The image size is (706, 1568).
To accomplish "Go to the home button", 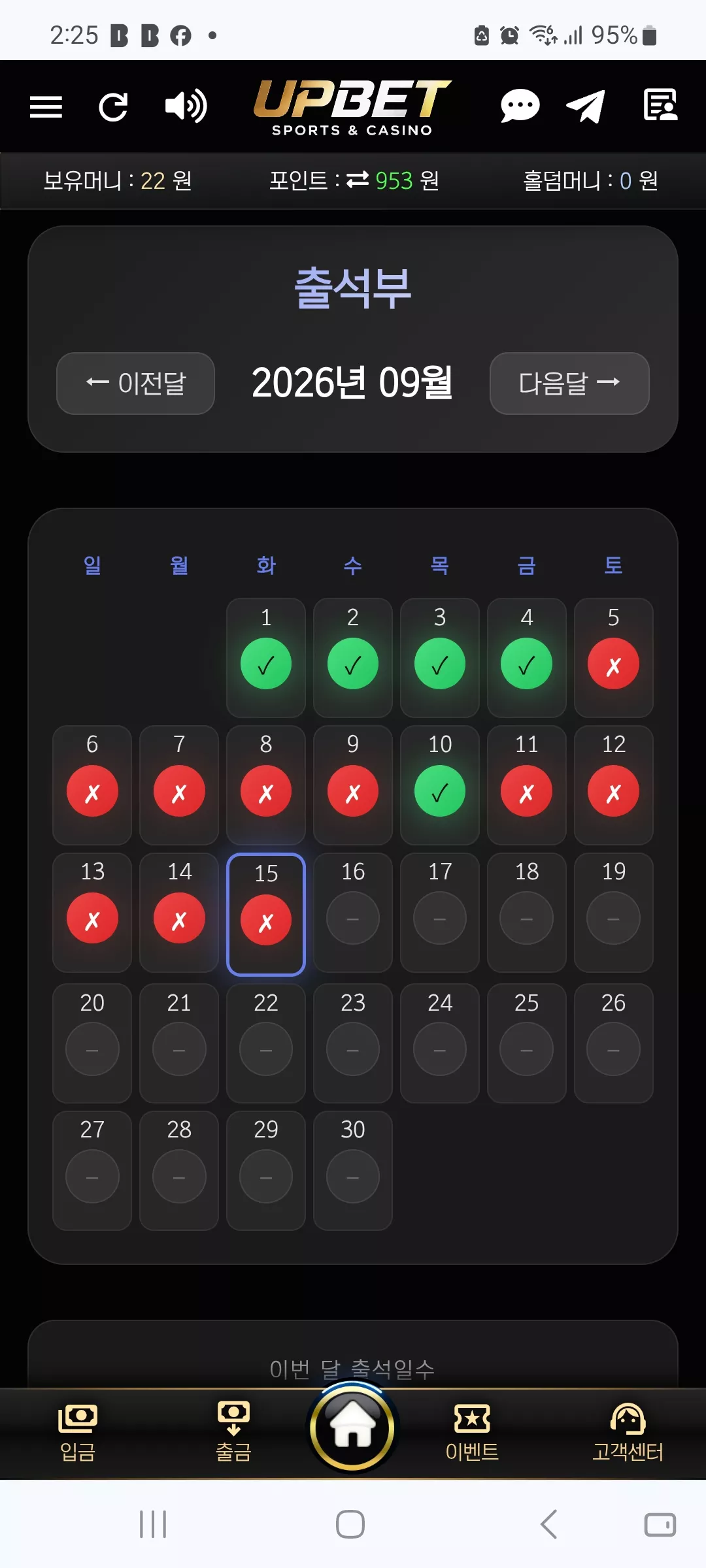I will [352, 1428].
